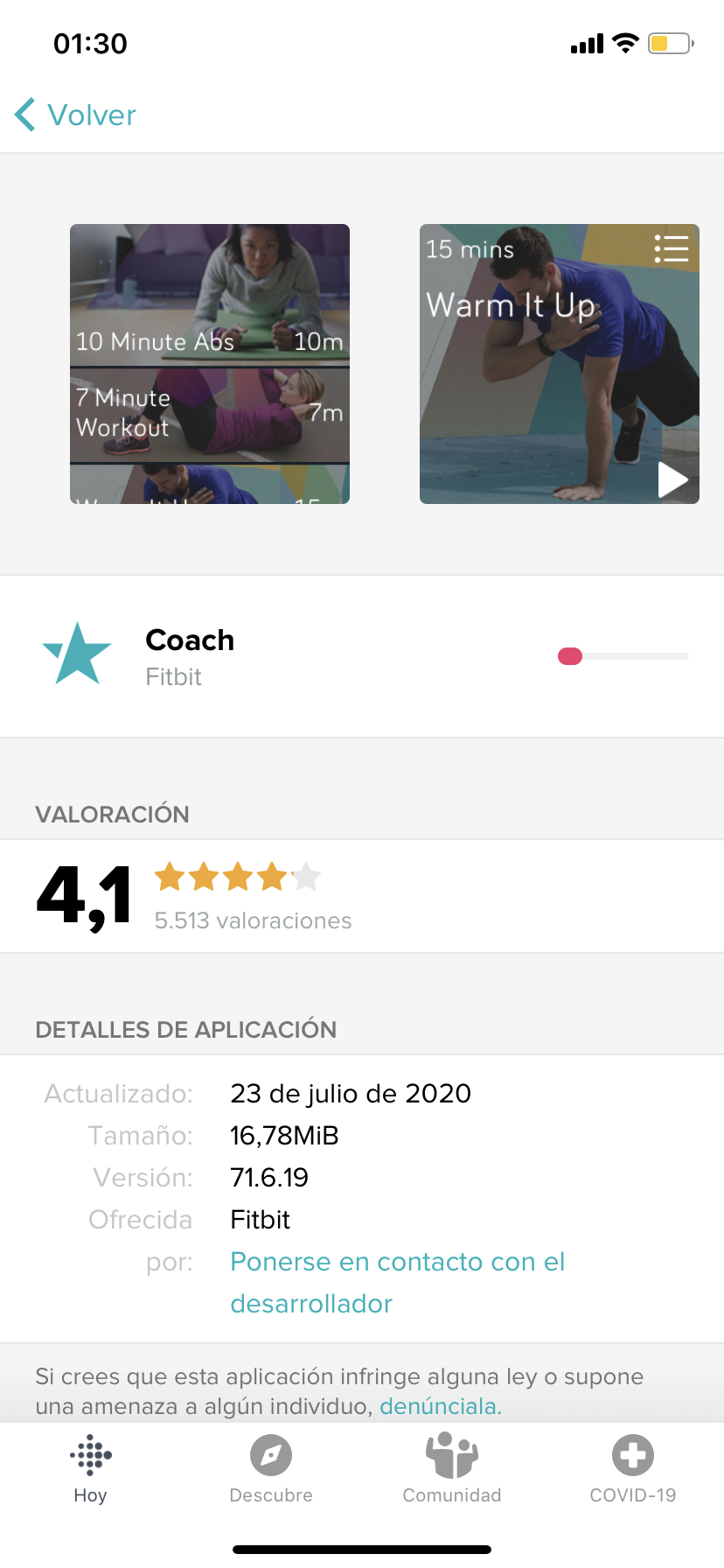Open the developer contact link
The width and height of the screenshot is (724, 1568).
[x=397, y=1282]
